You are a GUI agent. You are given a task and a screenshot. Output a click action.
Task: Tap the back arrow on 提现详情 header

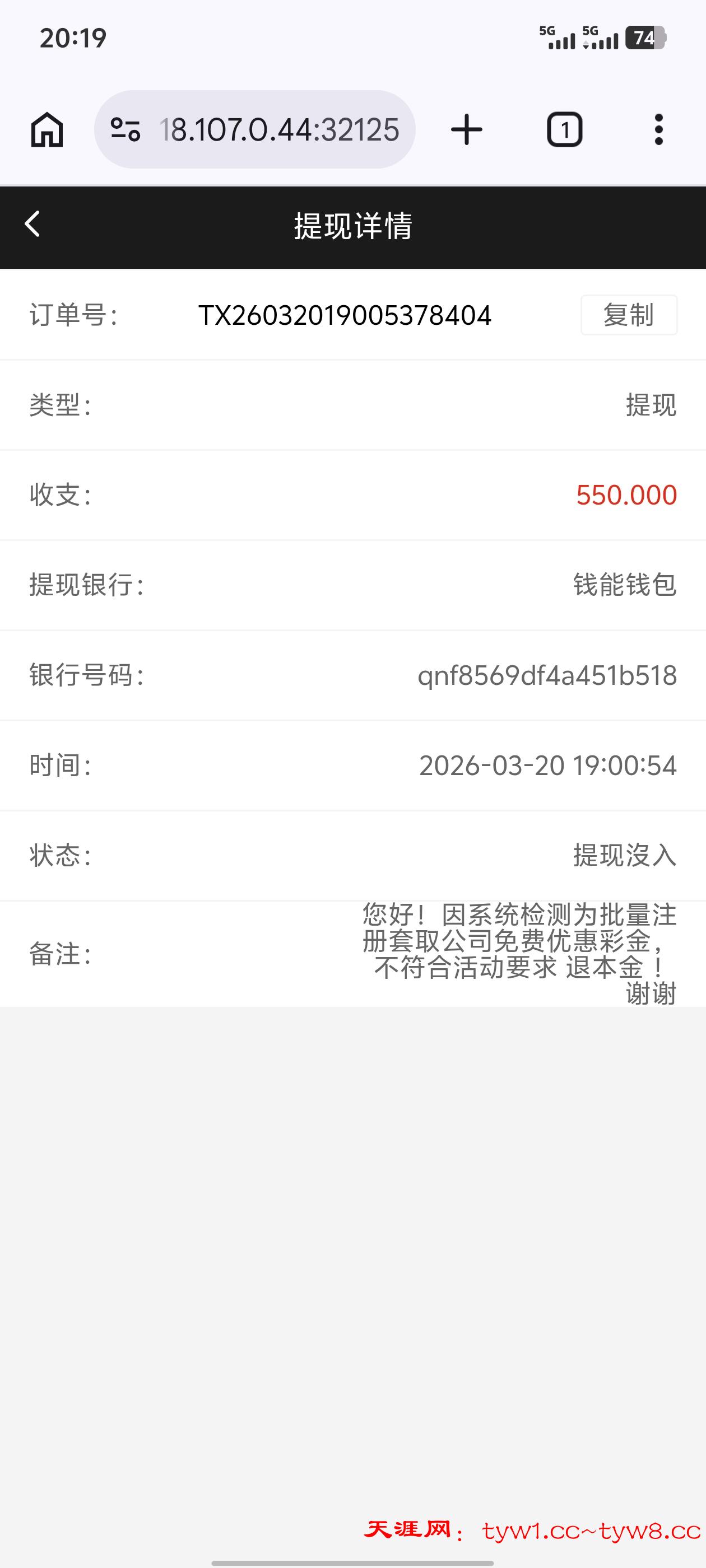pyautogui.click(x=32, y=225)
